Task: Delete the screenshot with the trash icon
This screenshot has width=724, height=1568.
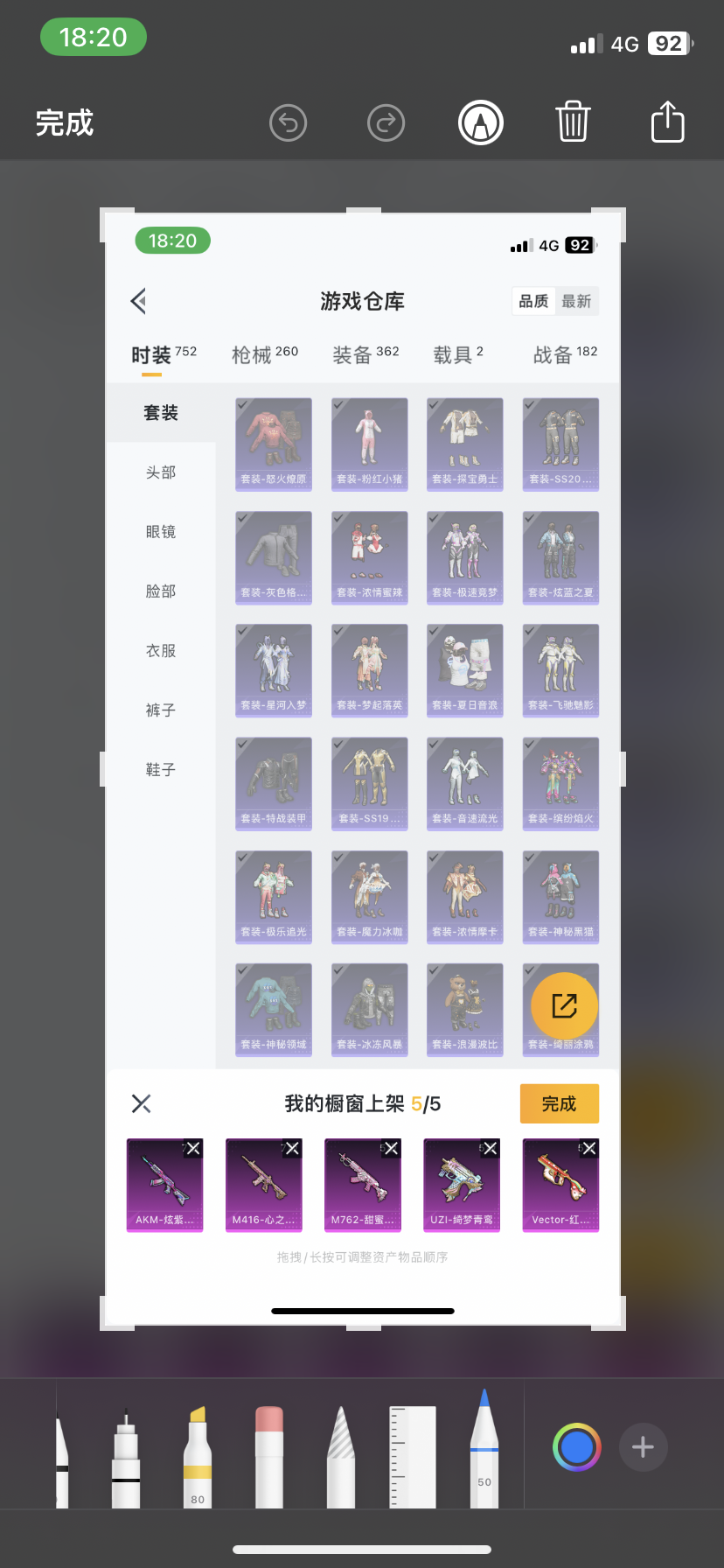Action: [574, 122]
